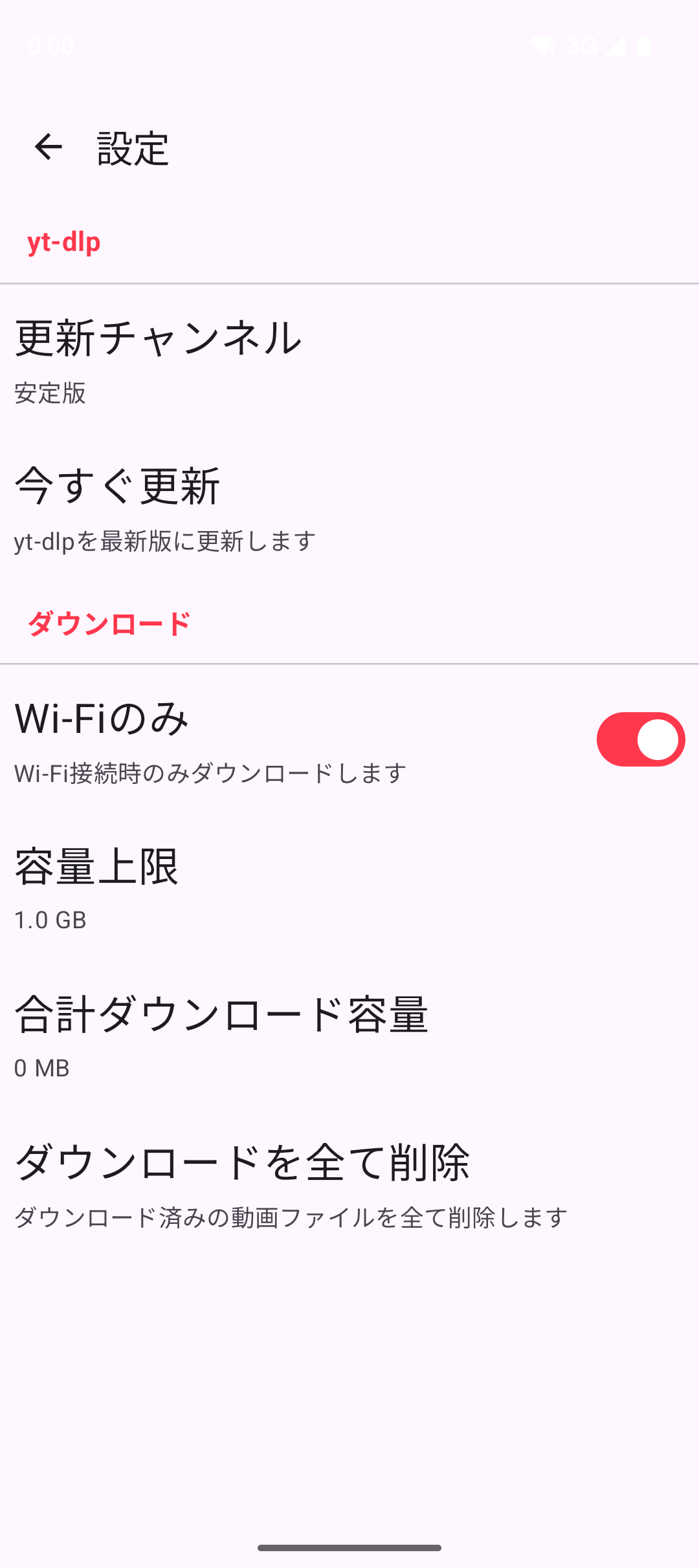699x1568 pixels.
Task: Tap 今すぐ更新 to update yt-dlp
Action: click(x=349, y=508)
